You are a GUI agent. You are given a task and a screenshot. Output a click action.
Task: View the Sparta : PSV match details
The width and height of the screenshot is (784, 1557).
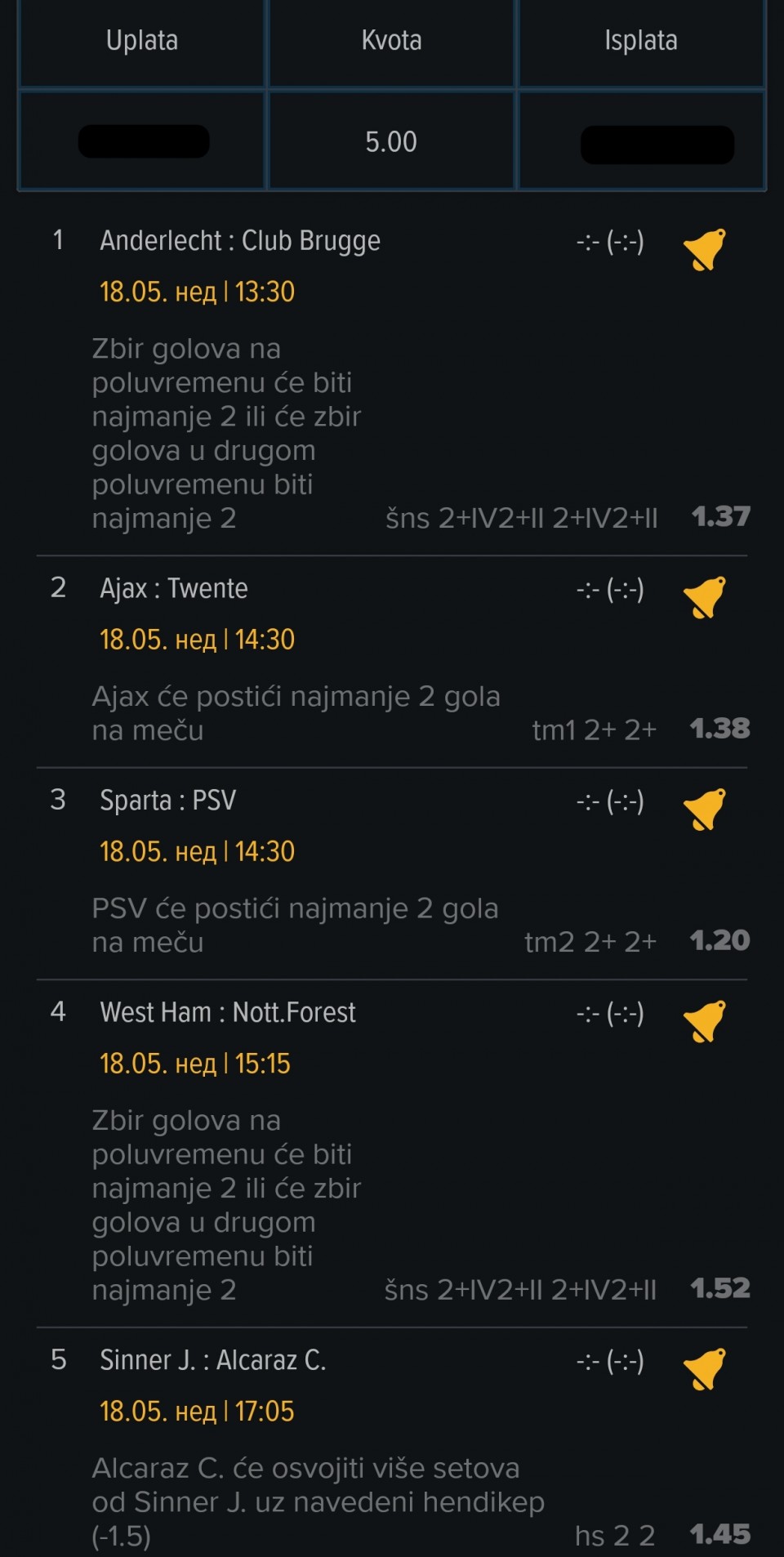tap(392, 874)
